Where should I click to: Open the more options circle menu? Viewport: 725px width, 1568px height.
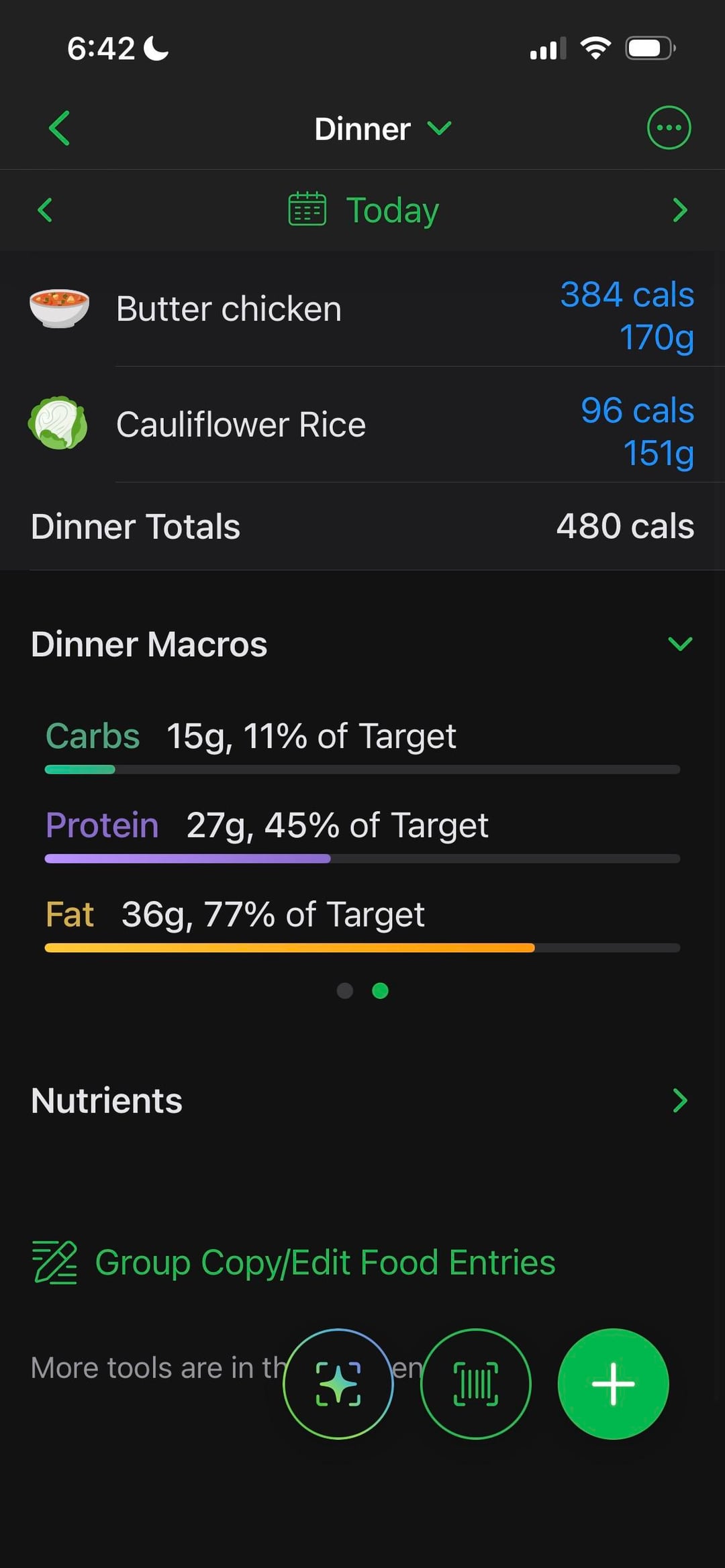pyautogui.click(x=668, y=127)
